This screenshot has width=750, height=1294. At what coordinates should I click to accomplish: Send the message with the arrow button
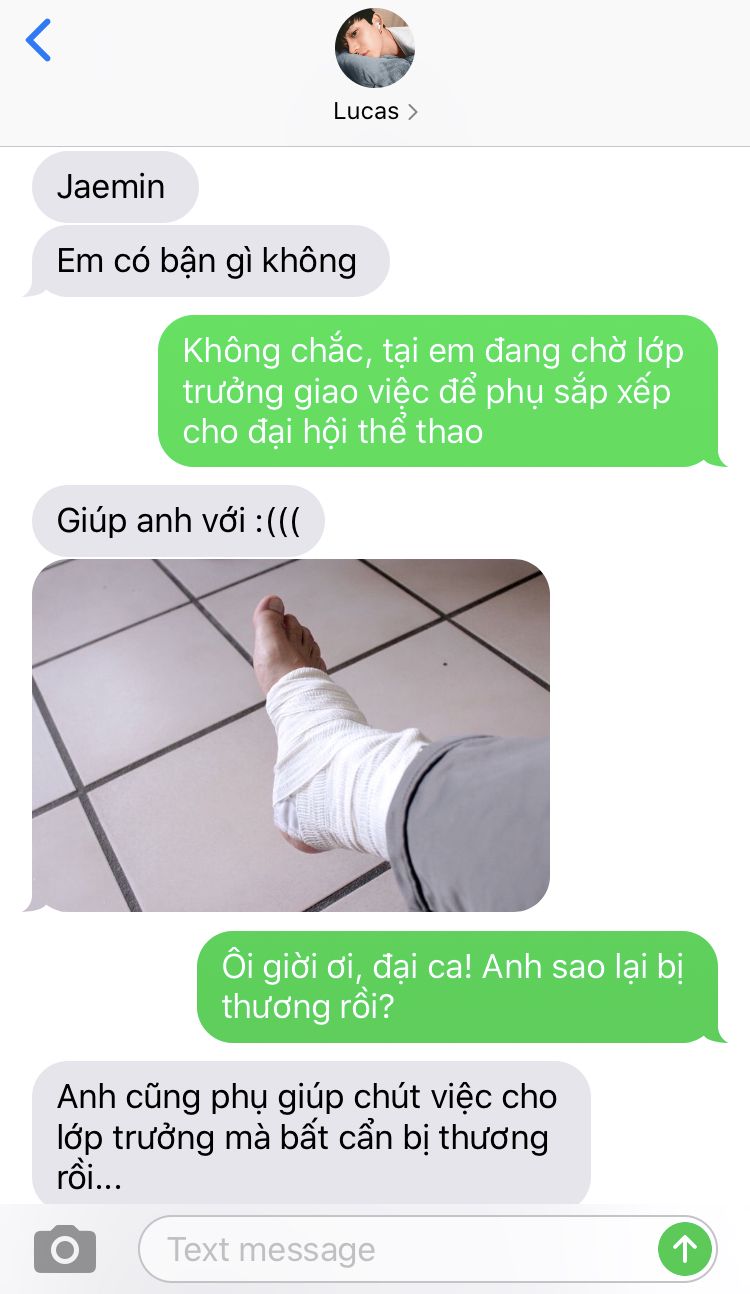coord(685,1249)
